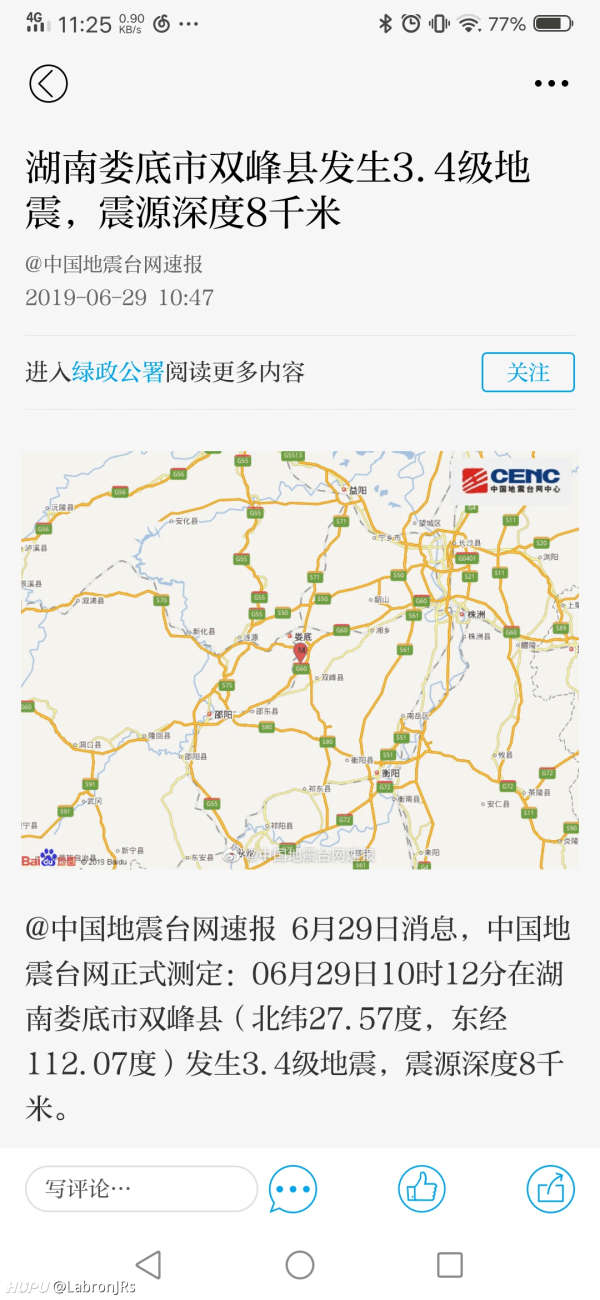The height and width of the screenshot is (1300, 600).
Task: Open the 绿政公署 link
Action: (x=117, y=372)
